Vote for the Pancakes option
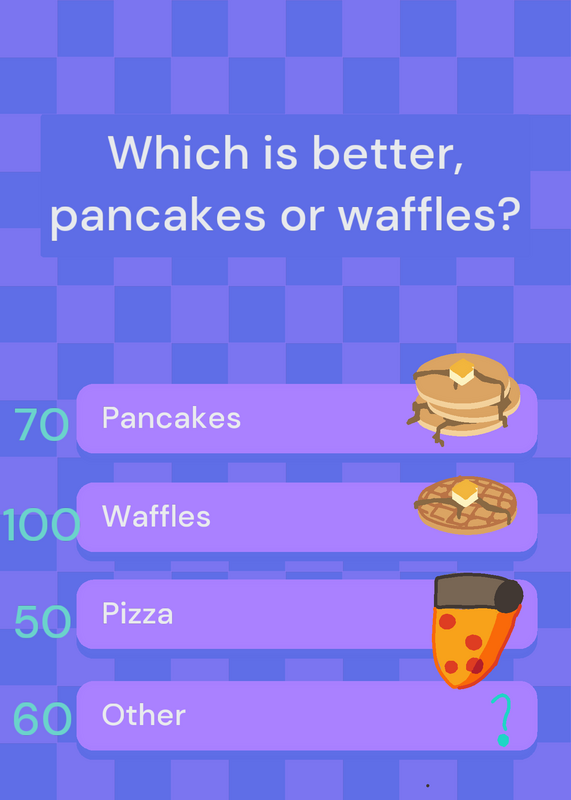571x800 pixels. (x=307, y=418)
